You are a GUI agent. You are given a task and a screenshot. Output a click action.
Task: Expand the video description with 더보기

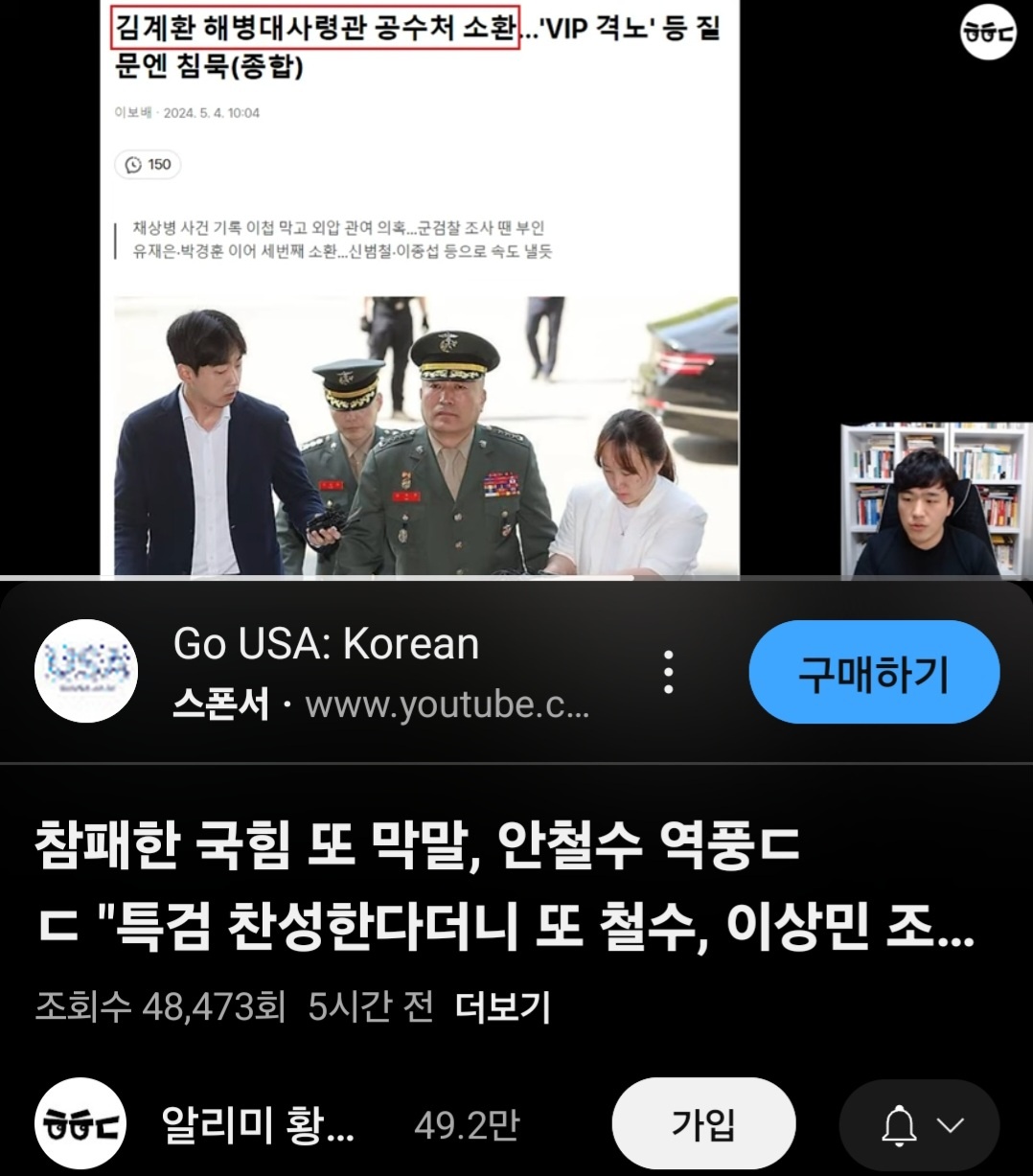[502, 1007]
